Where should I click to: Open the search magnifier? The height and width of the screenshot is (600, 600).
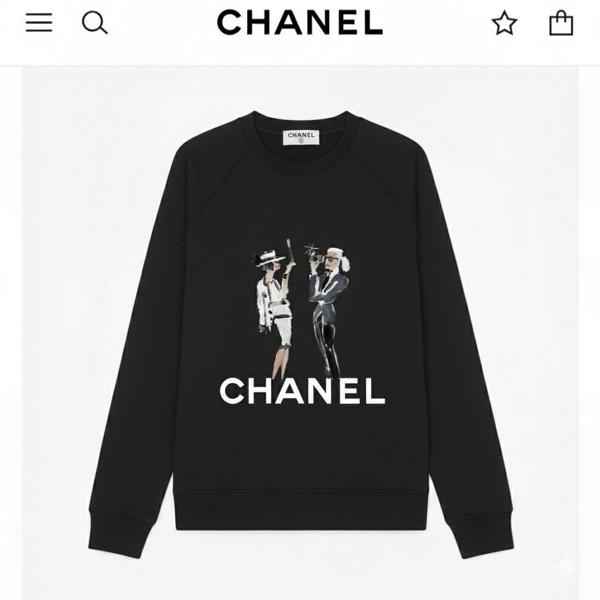pyautogui.click(x=94, y=22)
